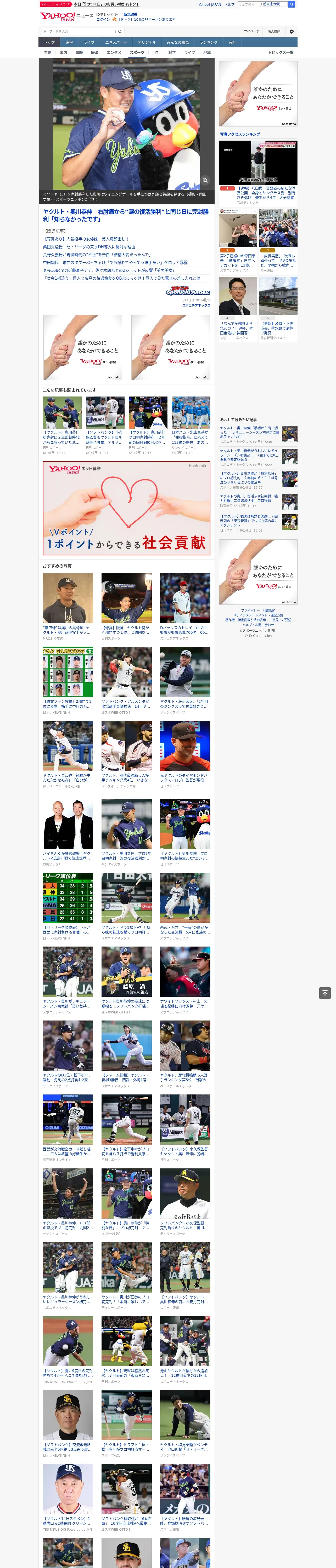Jump back to top with arrow button

[324, 993]
